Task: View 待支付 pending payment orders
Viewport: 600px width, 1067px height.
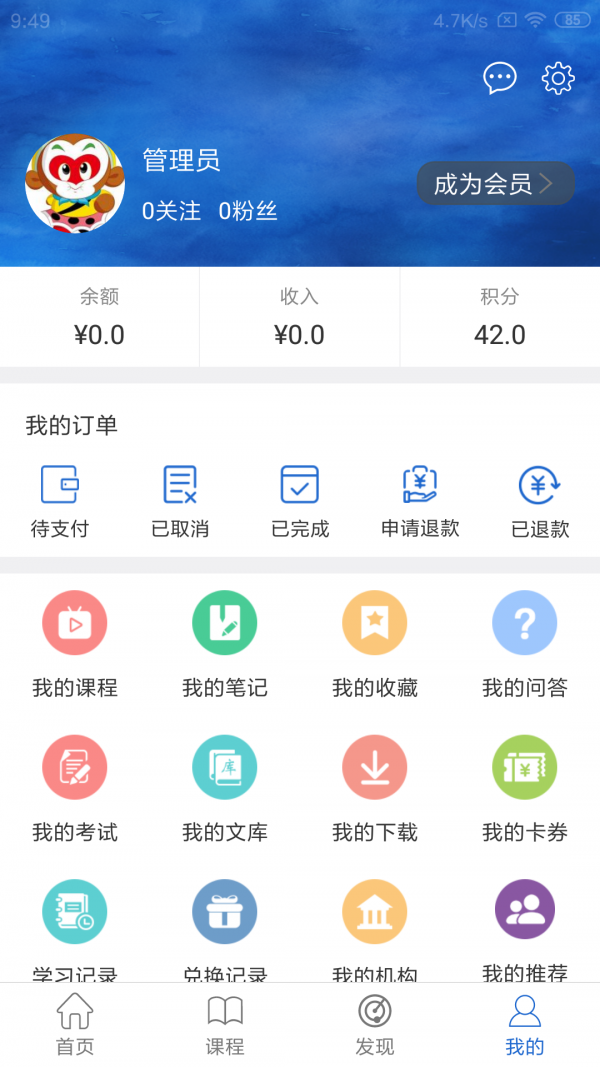Action: click(60, 501)
